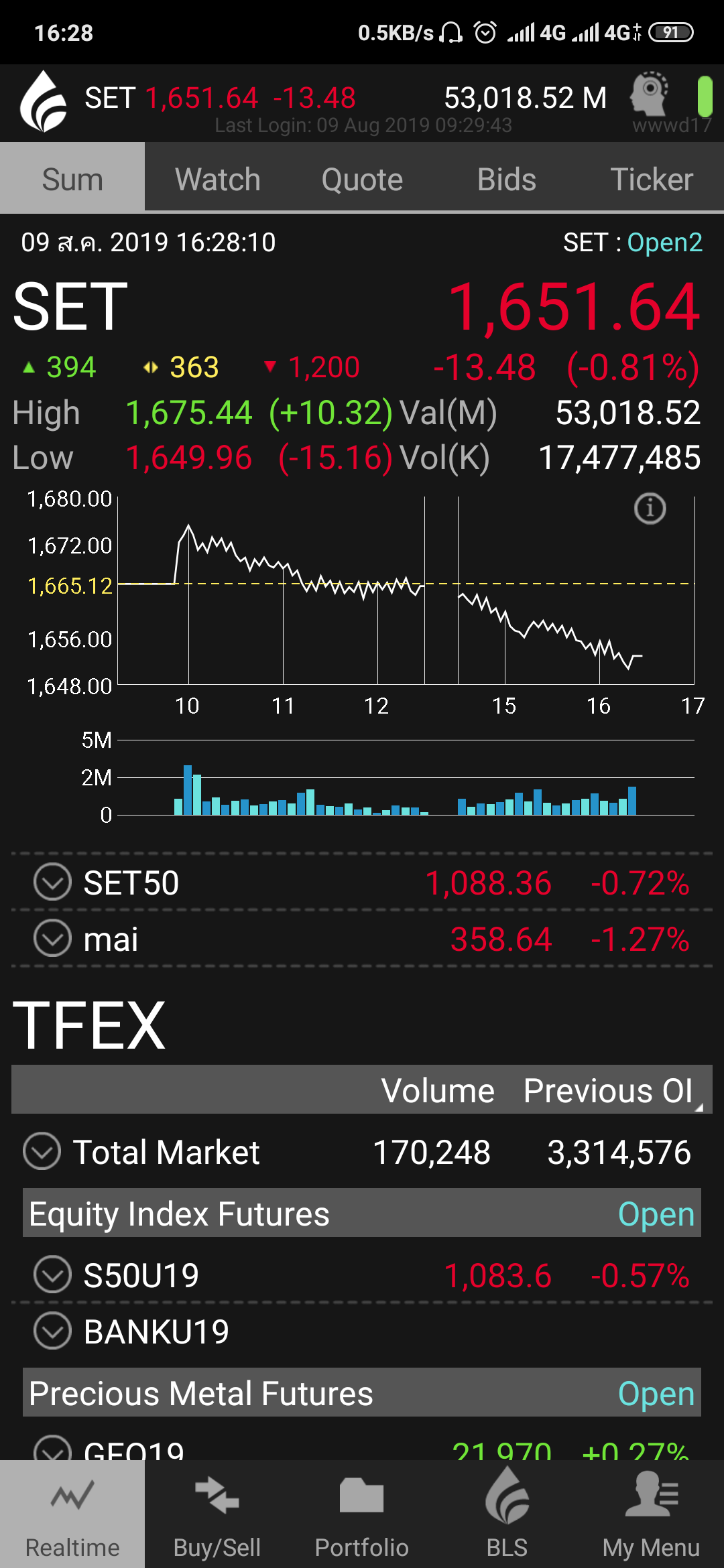Open the Portfolio section
The width and height of the screenshot is (724, 1568).
click(362, 1516)
